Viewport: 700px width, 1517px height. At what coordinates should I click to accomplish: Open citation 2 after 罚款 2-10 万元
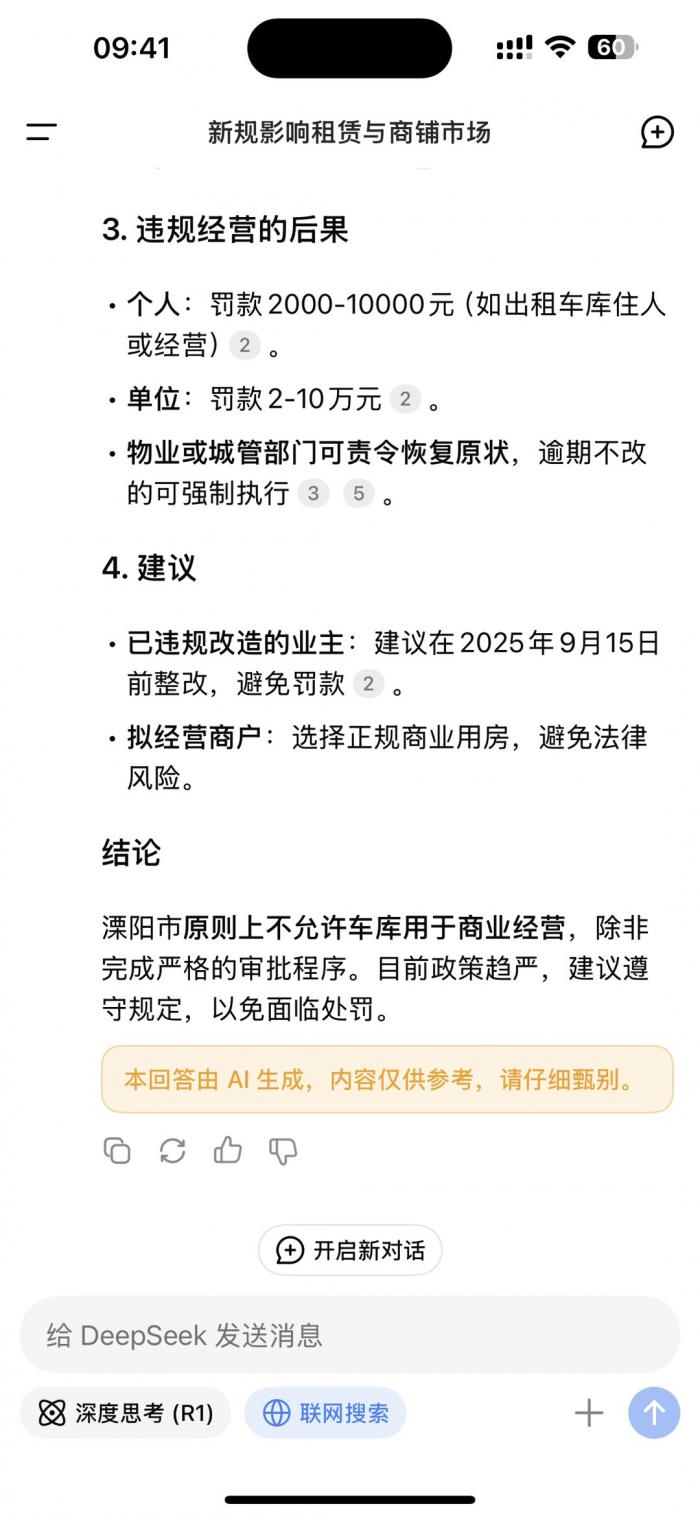point(404,400)
